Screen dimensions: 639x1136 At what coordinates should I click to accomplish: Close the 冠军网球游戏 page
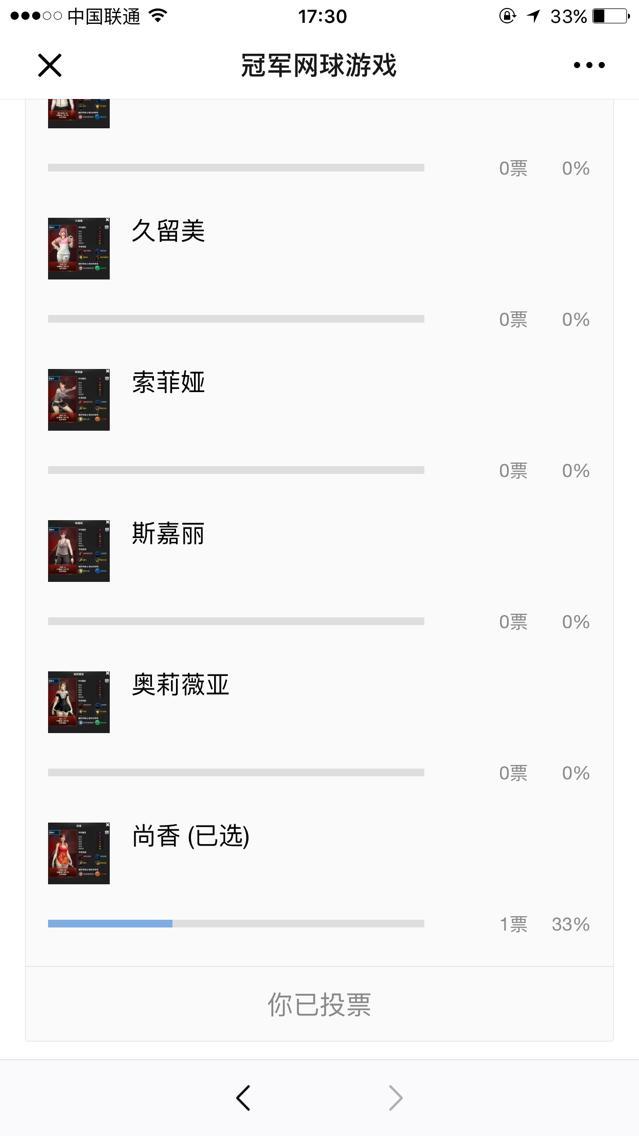[x=49, y=66]
